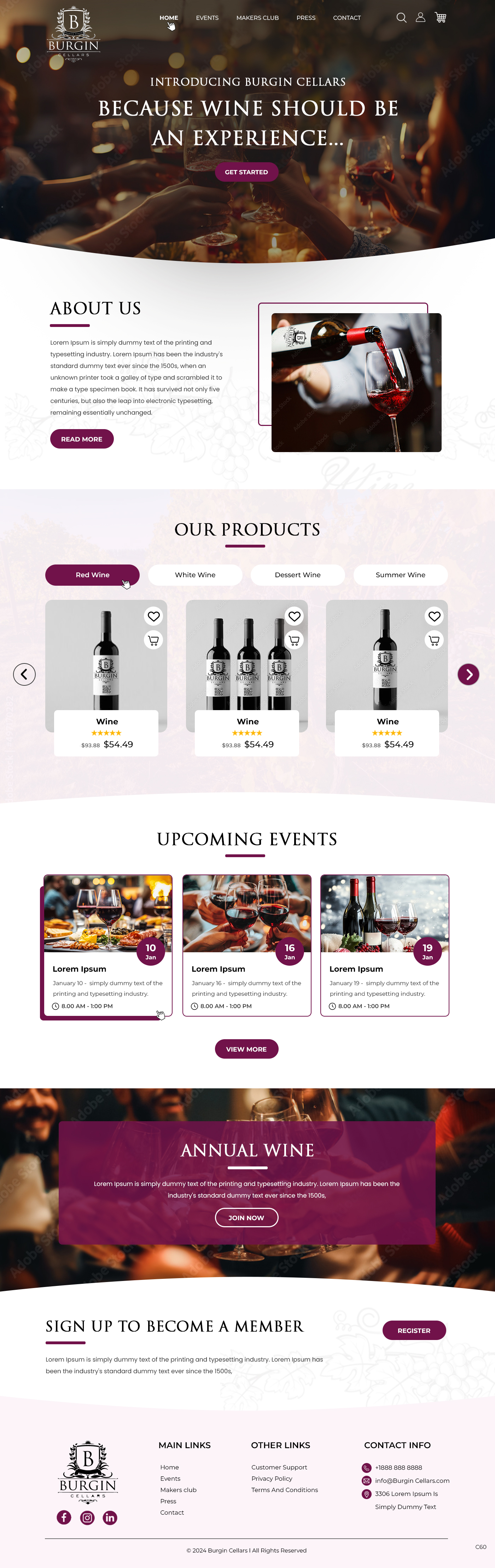Show previous products with the left arrow
Viewport: 495px width, 1568px height.
tap(24, 674)
